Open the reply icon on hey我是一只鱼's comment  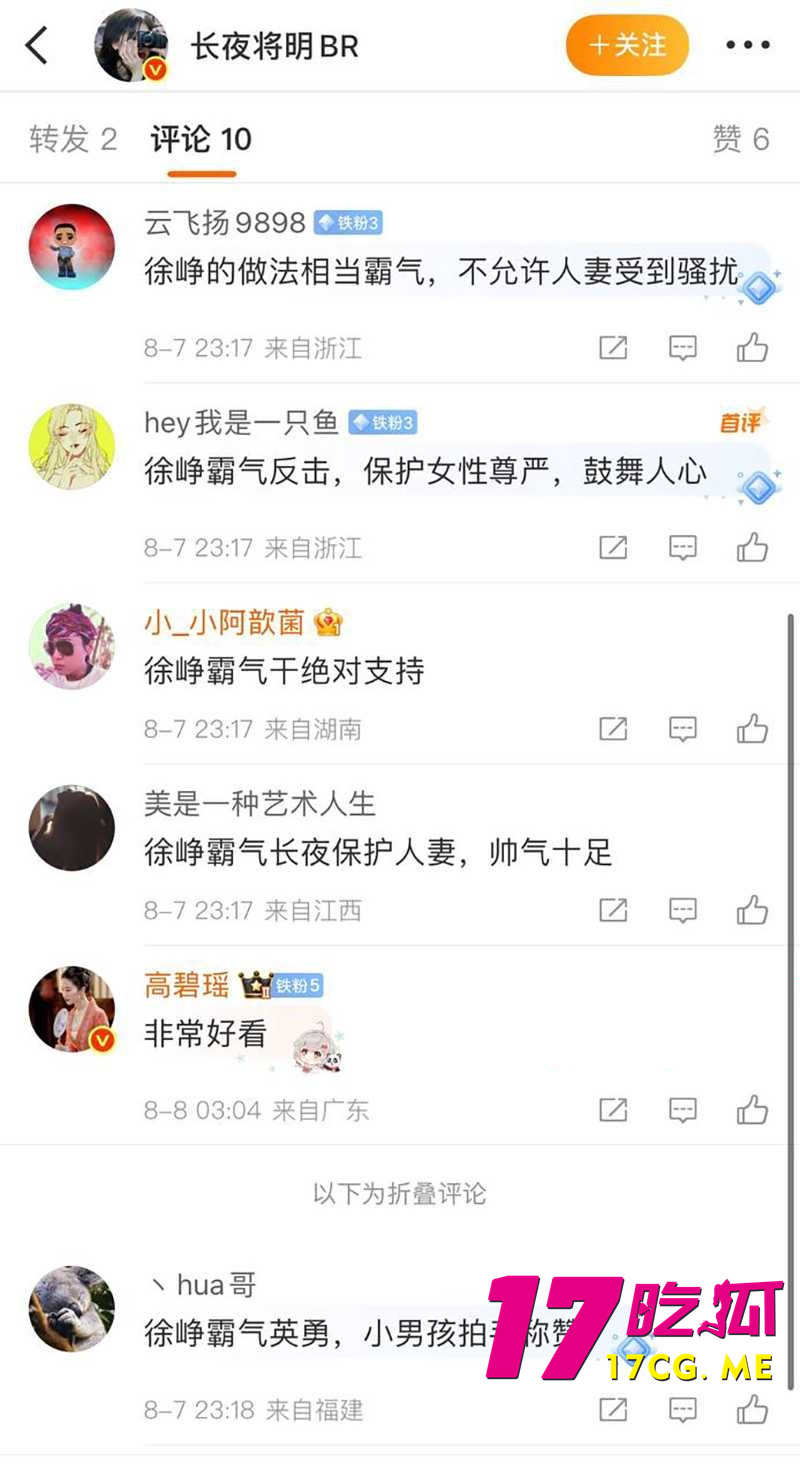682,548
